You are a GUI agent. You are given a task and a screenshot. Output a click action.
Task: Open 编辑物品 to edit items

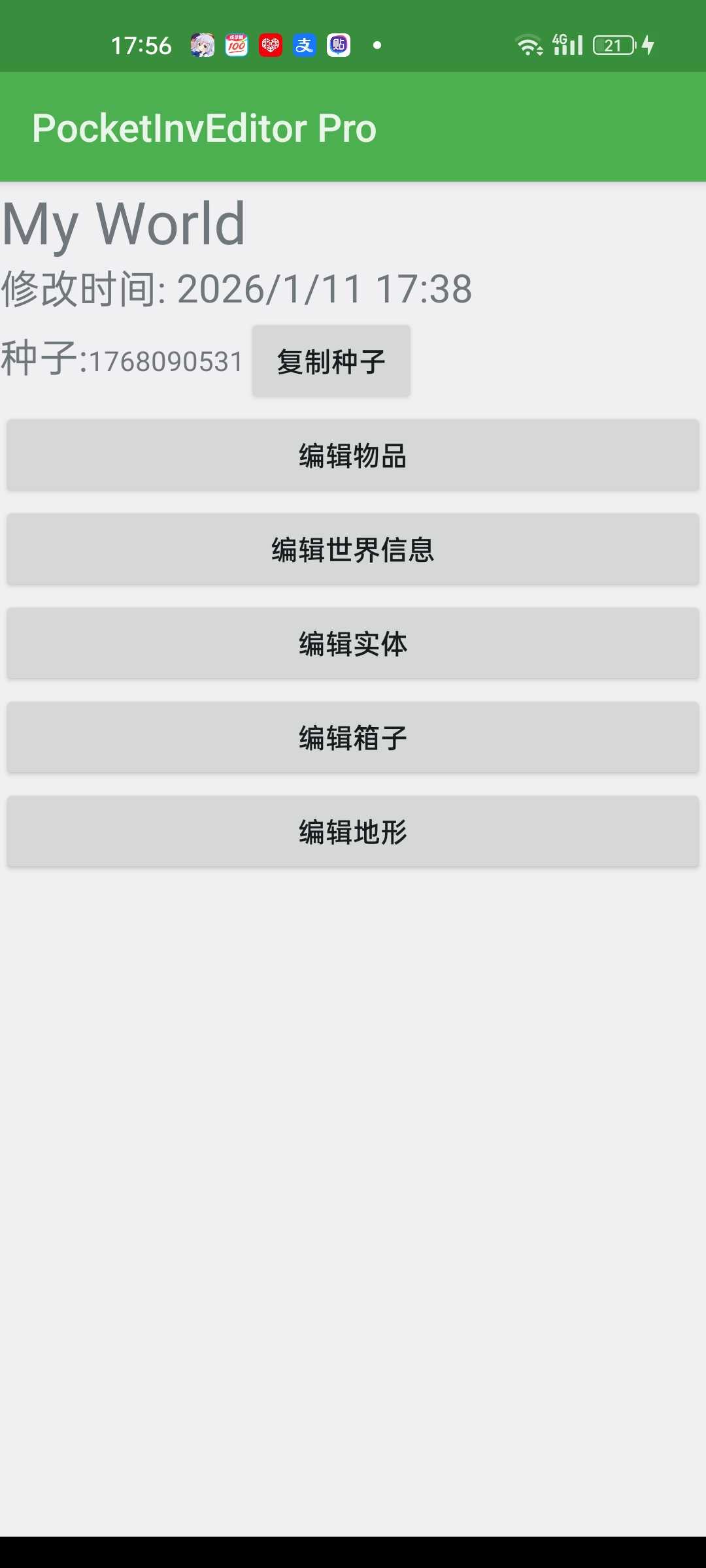pyautogui.click(x=353, y=455)
